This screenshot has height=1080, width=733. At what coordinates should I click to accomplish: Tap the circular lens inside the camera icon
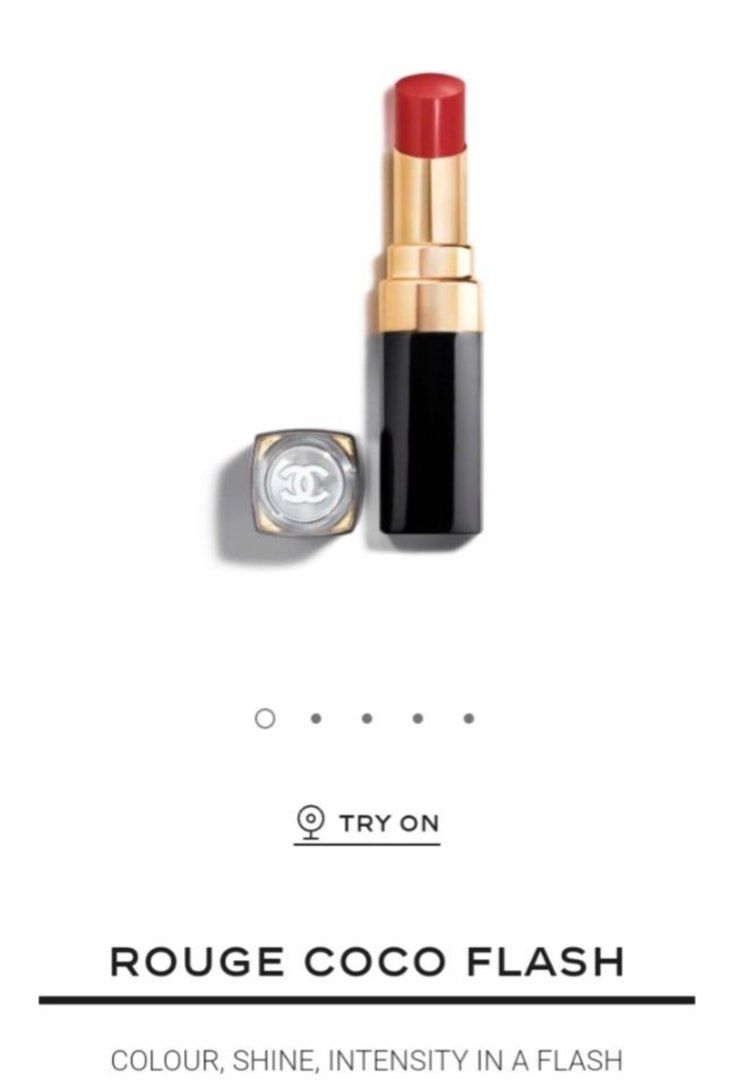coord(313,817)
